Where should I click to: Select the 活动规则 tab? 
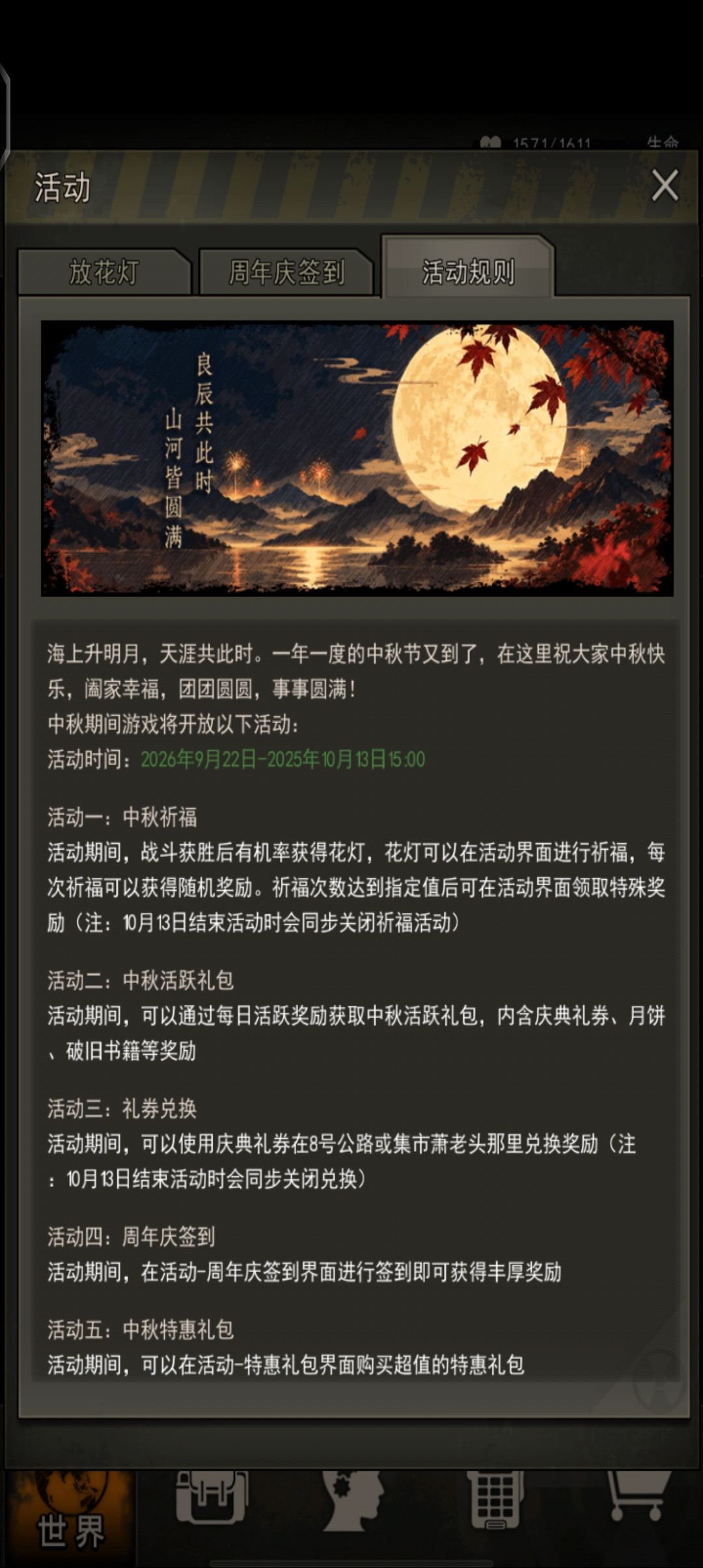click(468, 269)
